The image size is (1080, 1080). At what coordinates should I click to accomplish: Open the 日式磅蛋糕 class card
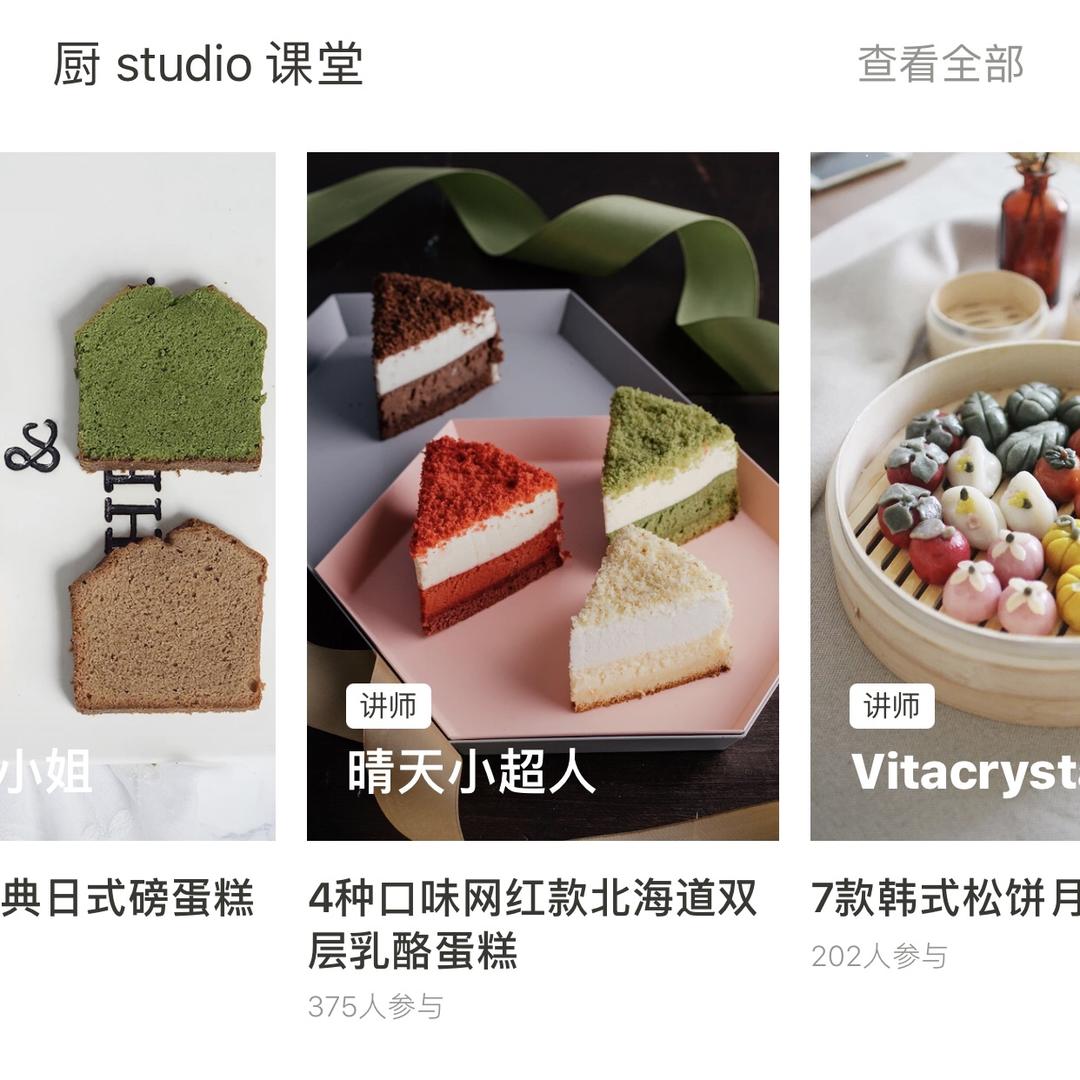pyautogui.click(x=137, y=496)
